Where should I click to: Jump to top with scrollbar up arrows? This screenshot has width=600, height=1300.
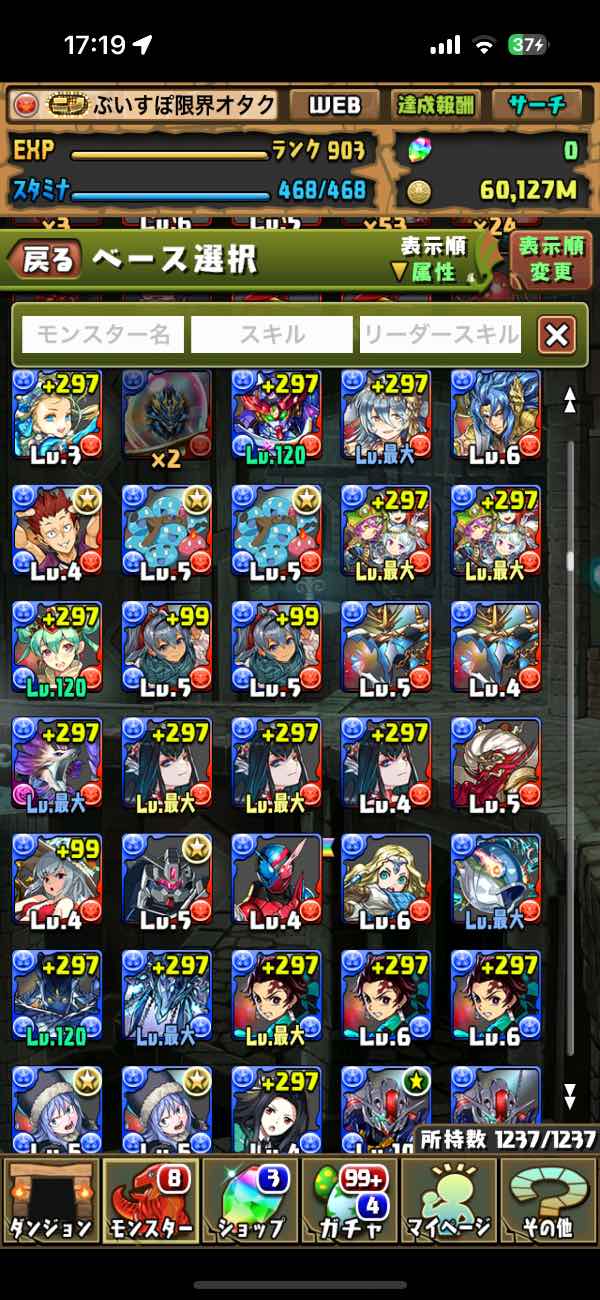click(570, 400)
